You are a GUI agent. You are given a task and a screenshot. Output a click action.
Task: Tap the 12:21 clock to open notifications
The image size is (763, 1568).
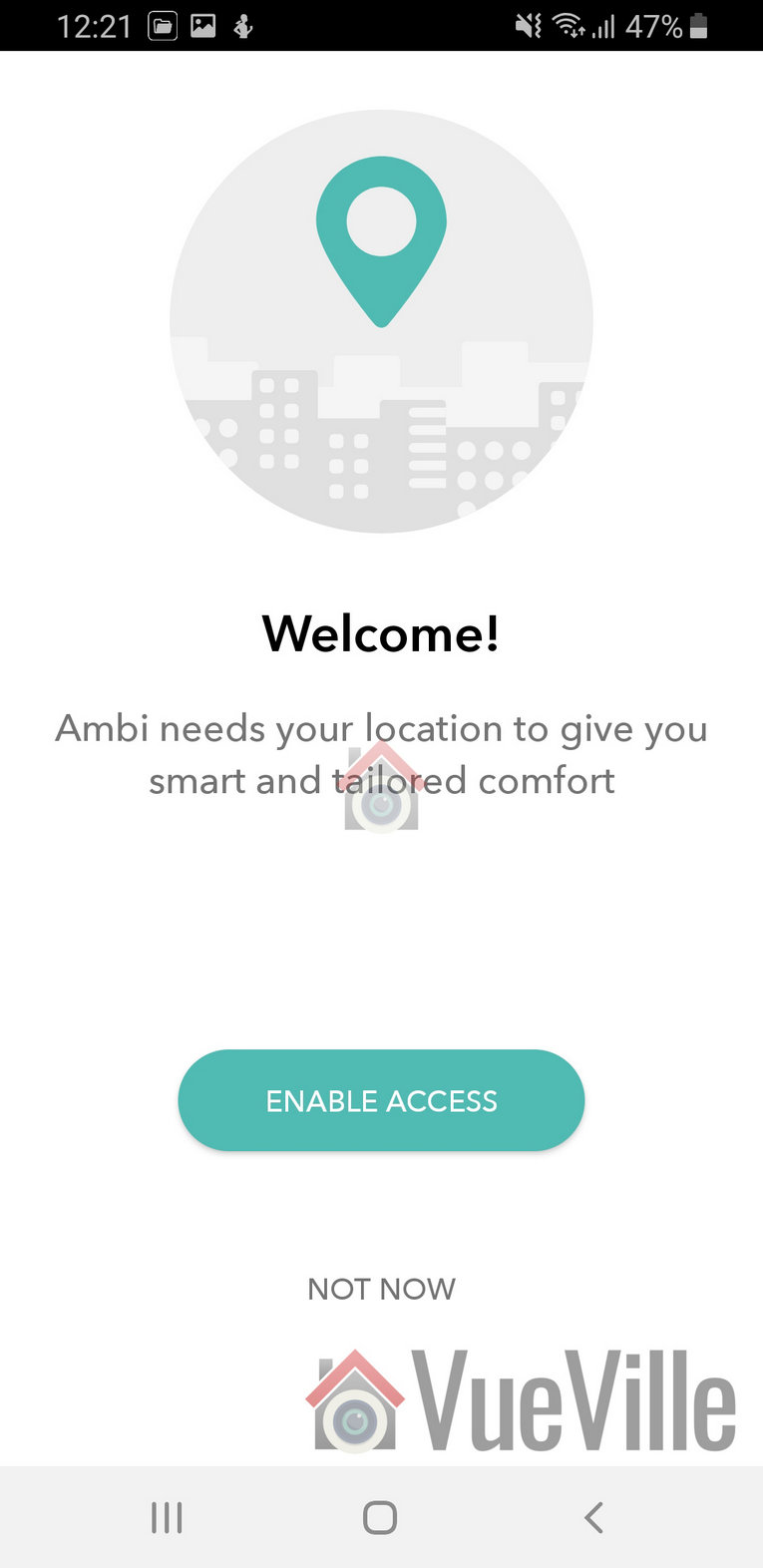tap(91, 25)
